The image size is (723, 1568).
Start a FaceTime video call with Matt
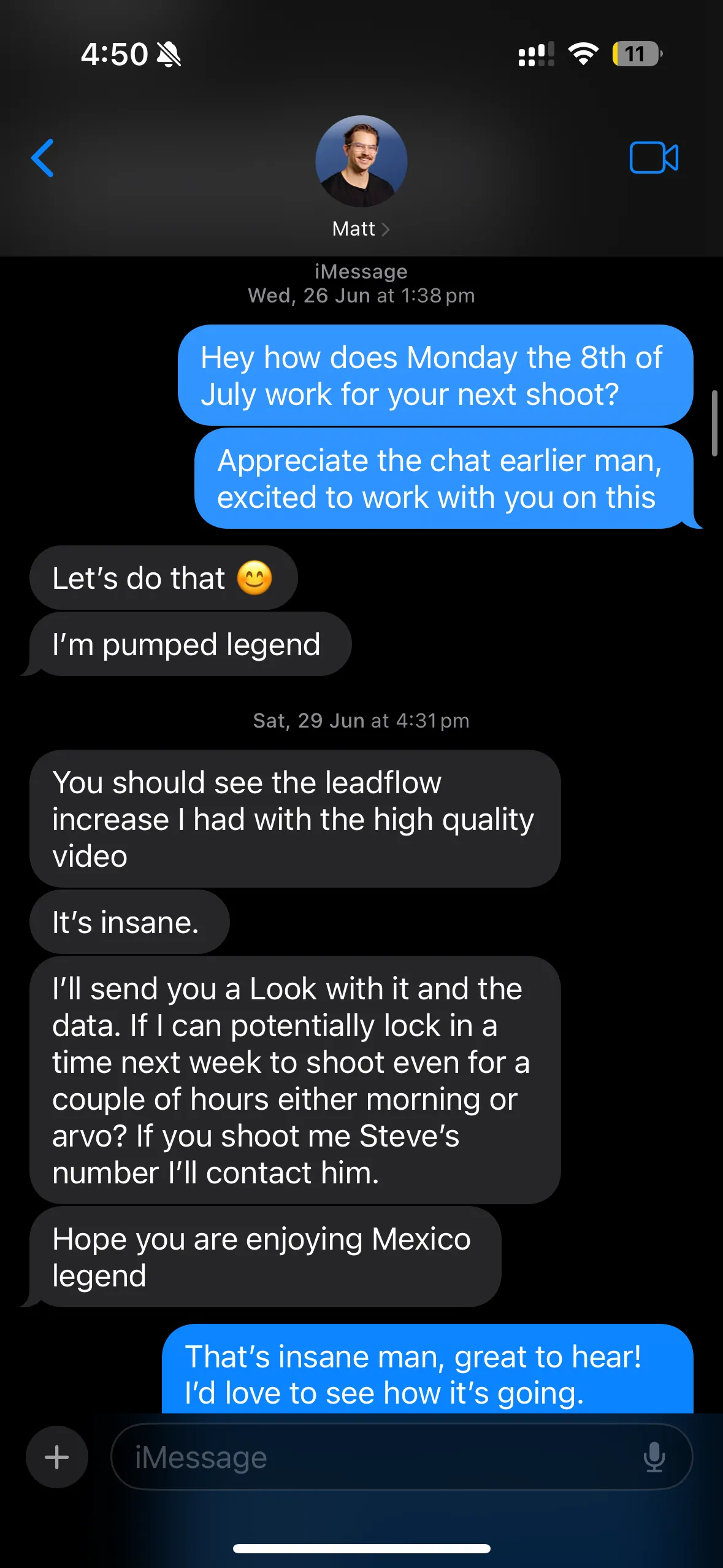pyautogui.click(x=654, y=158)
